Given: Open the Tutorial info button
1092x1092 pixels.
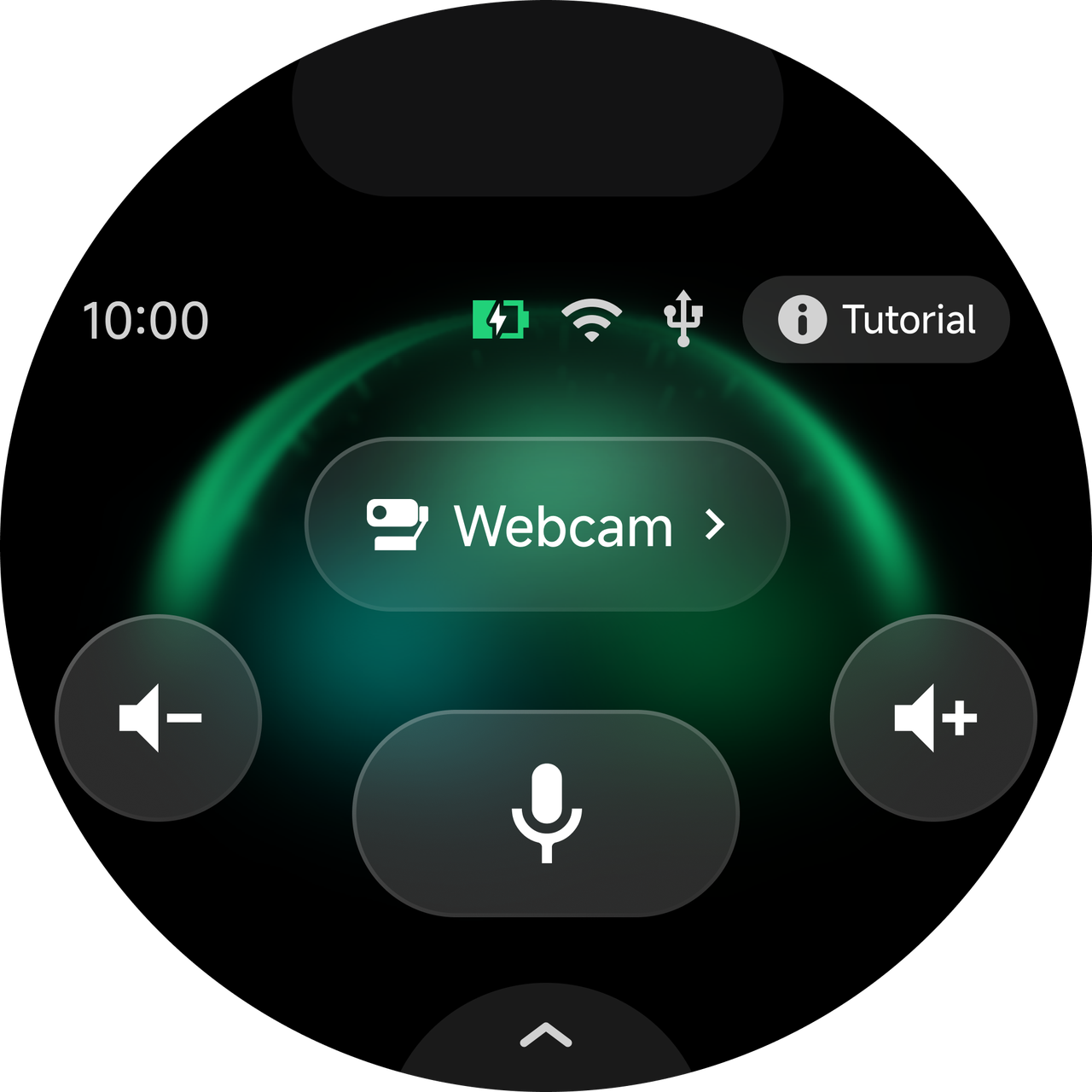Looking at the screenshot, I should [876, 319].
